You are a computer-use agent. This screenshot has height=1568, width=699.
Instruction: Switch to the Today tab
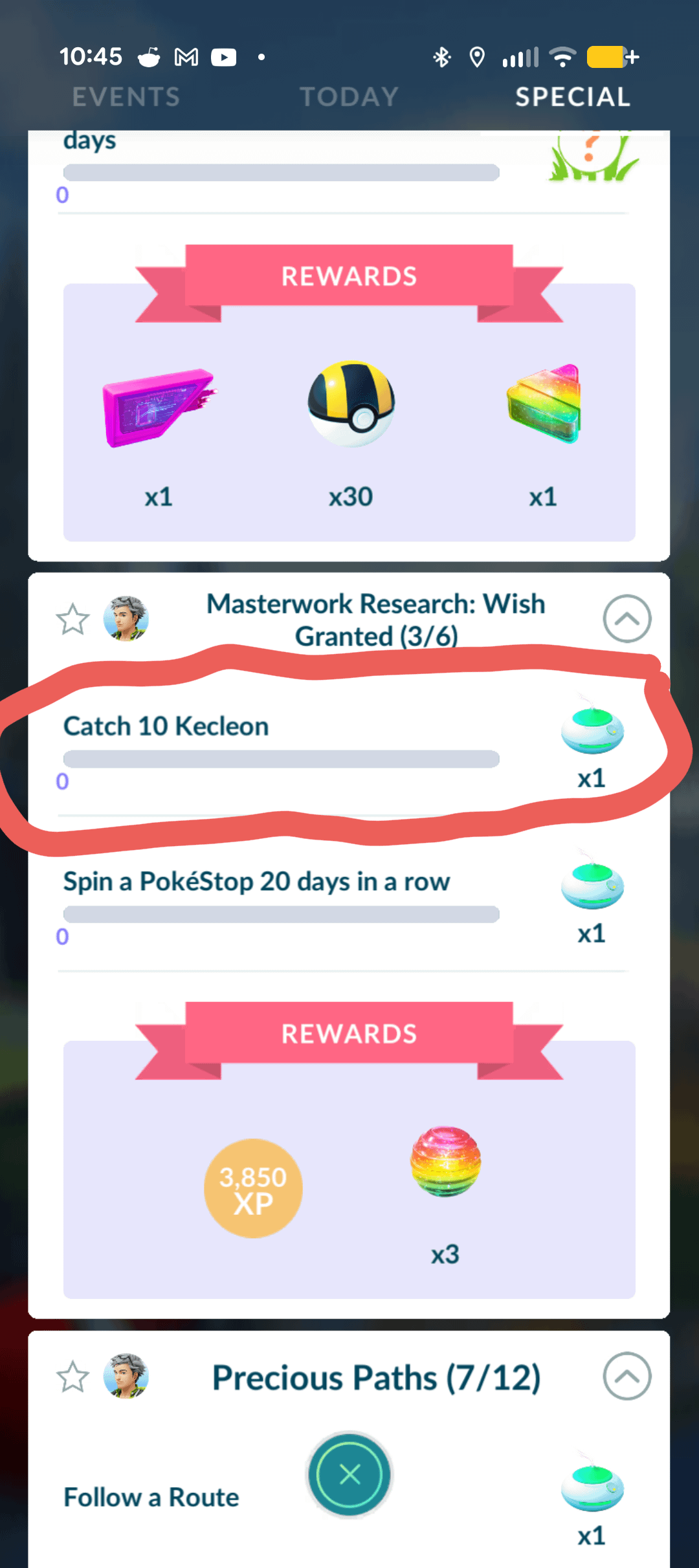349,97
